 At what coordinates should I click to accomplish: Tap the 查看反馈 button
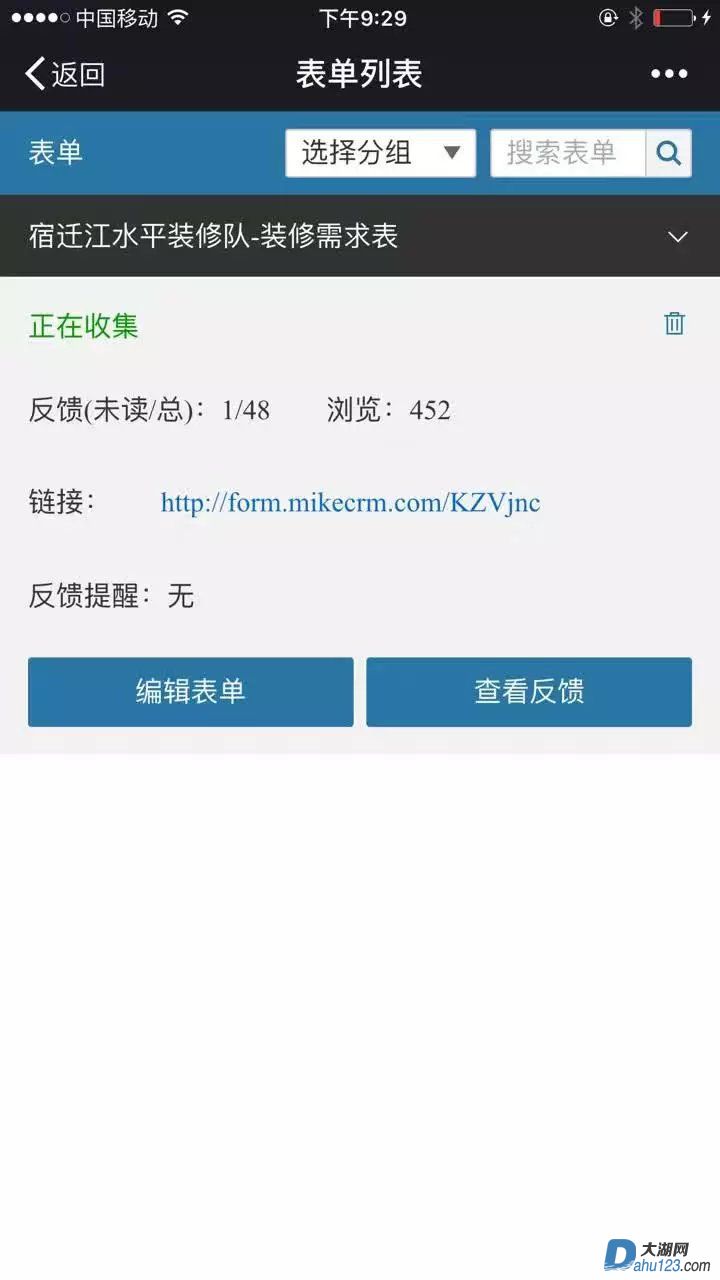(x=529, y=692)
